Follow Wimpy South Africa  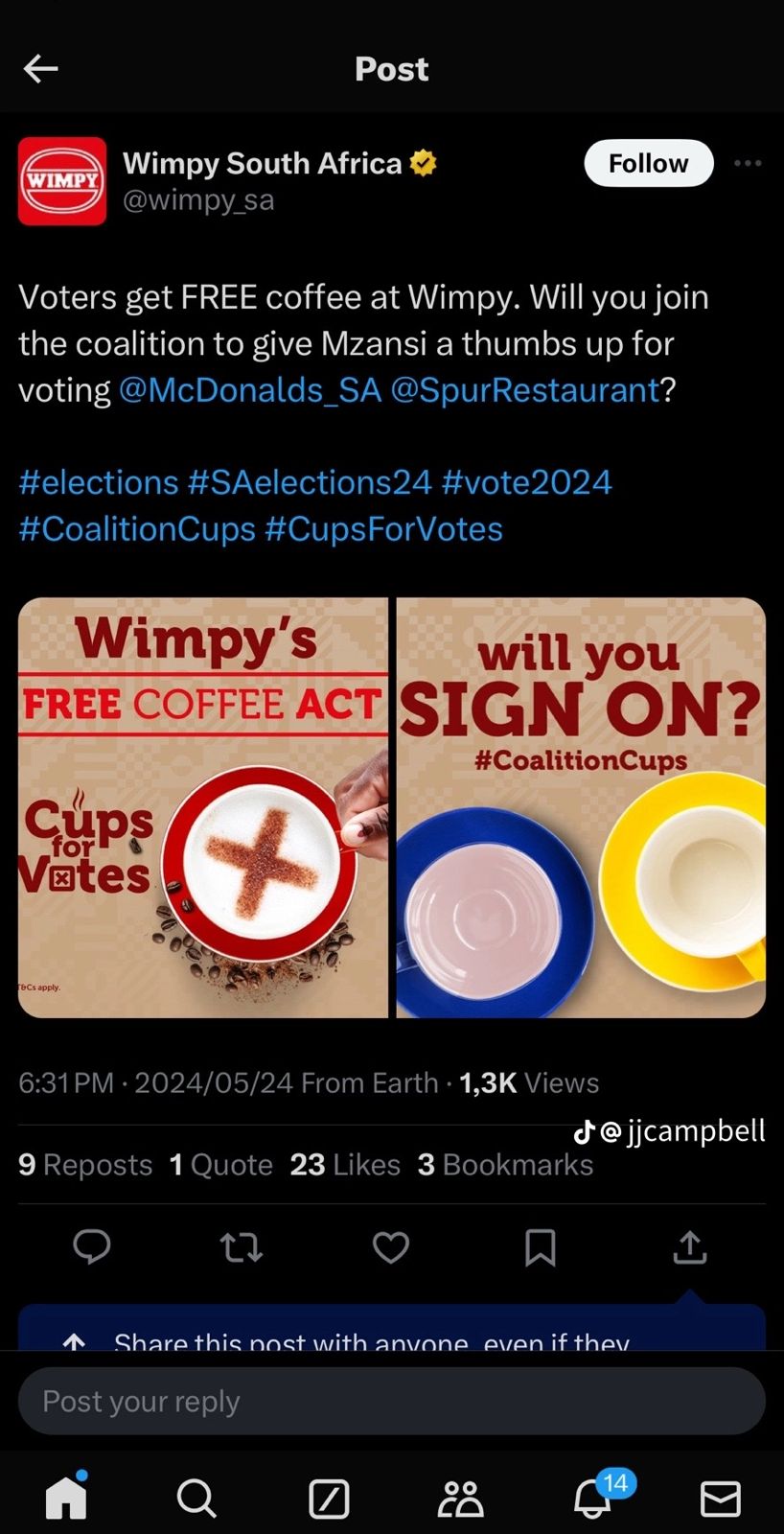pyautogui.click(x=648, y=164)
